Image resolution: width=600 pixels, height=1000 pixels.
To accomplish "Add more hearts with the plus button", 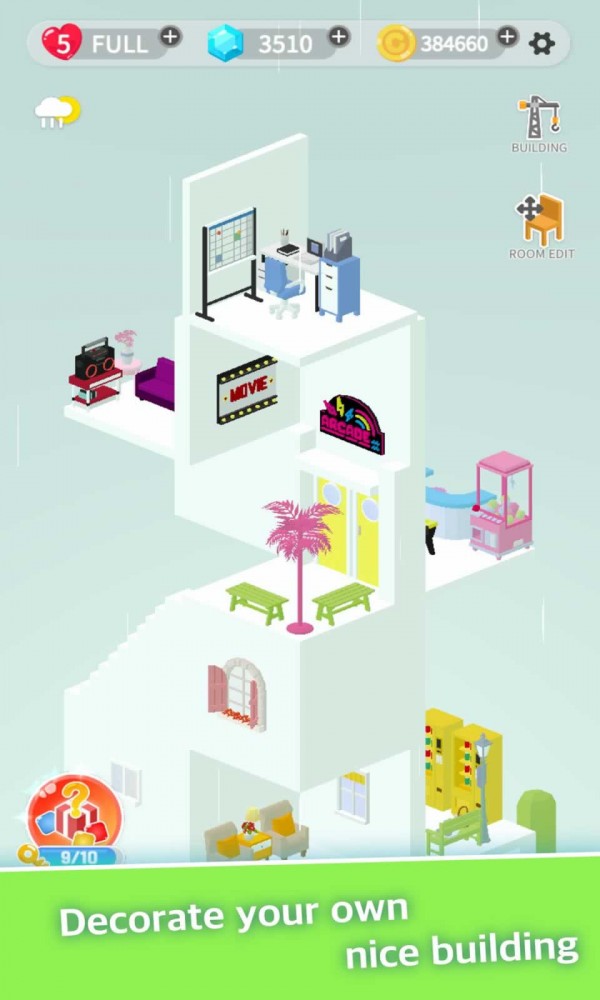I will (171, 37).
